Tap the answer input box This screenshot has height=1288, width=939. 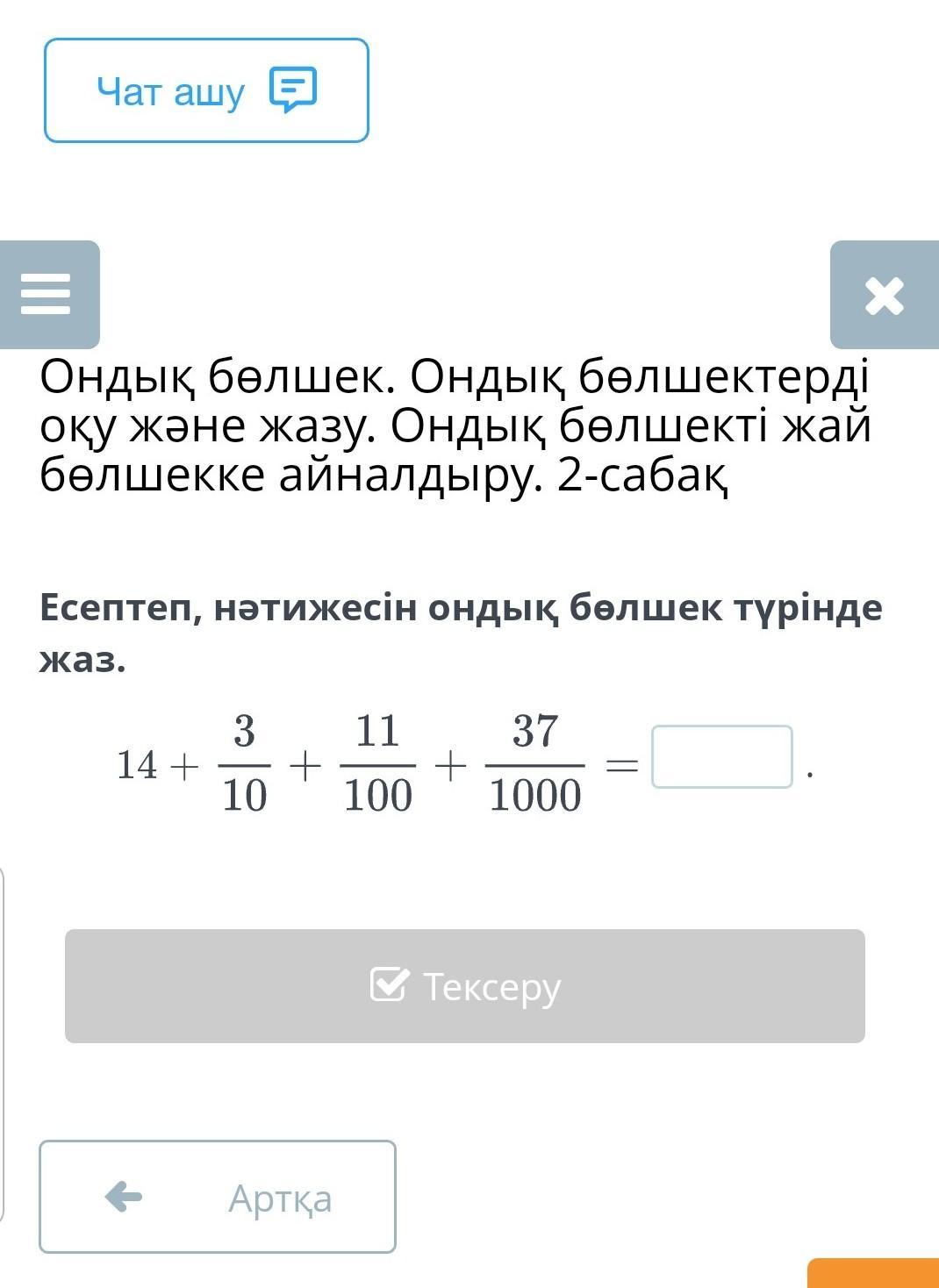pos(721,757)
